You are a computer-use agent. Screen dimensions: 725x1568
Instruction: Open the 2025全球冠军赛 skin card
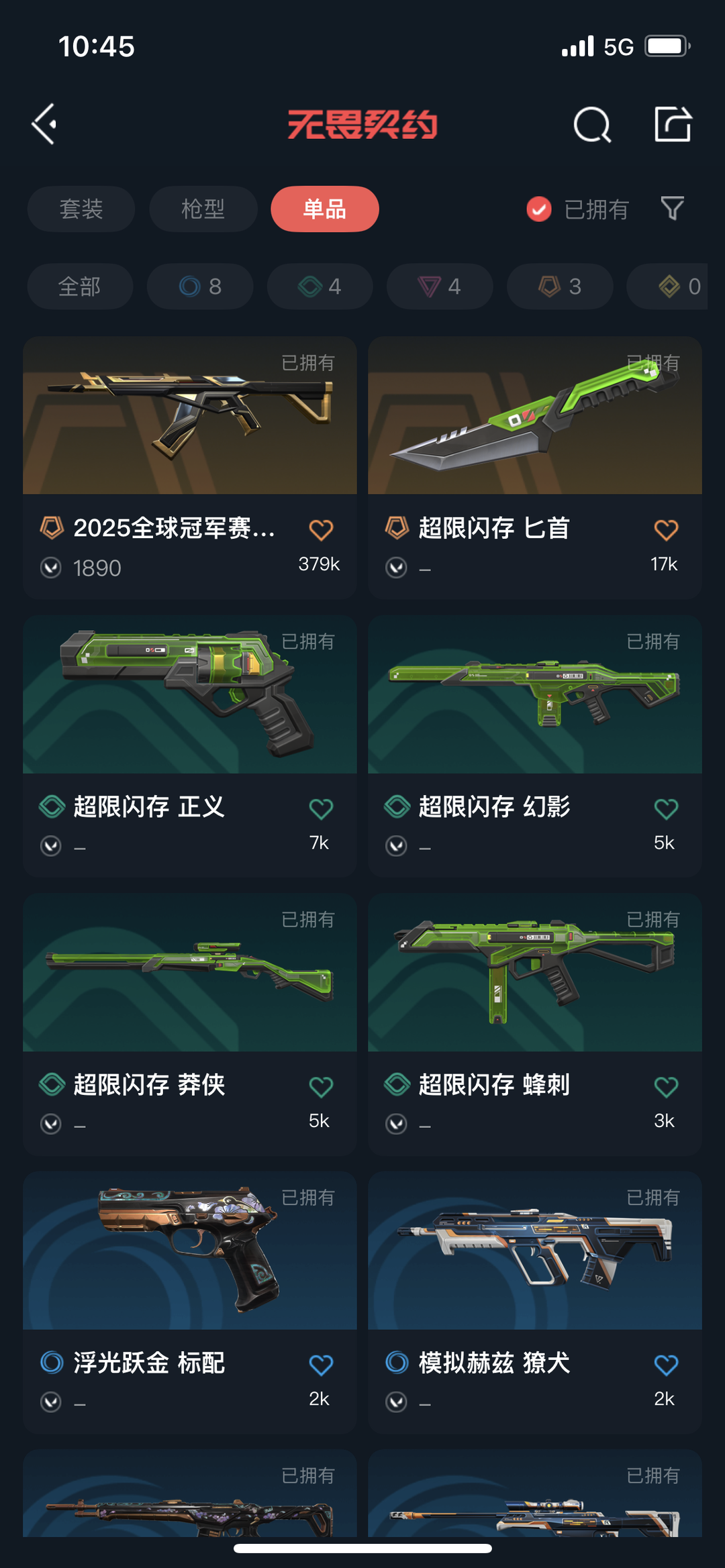[x=190, y=468]
